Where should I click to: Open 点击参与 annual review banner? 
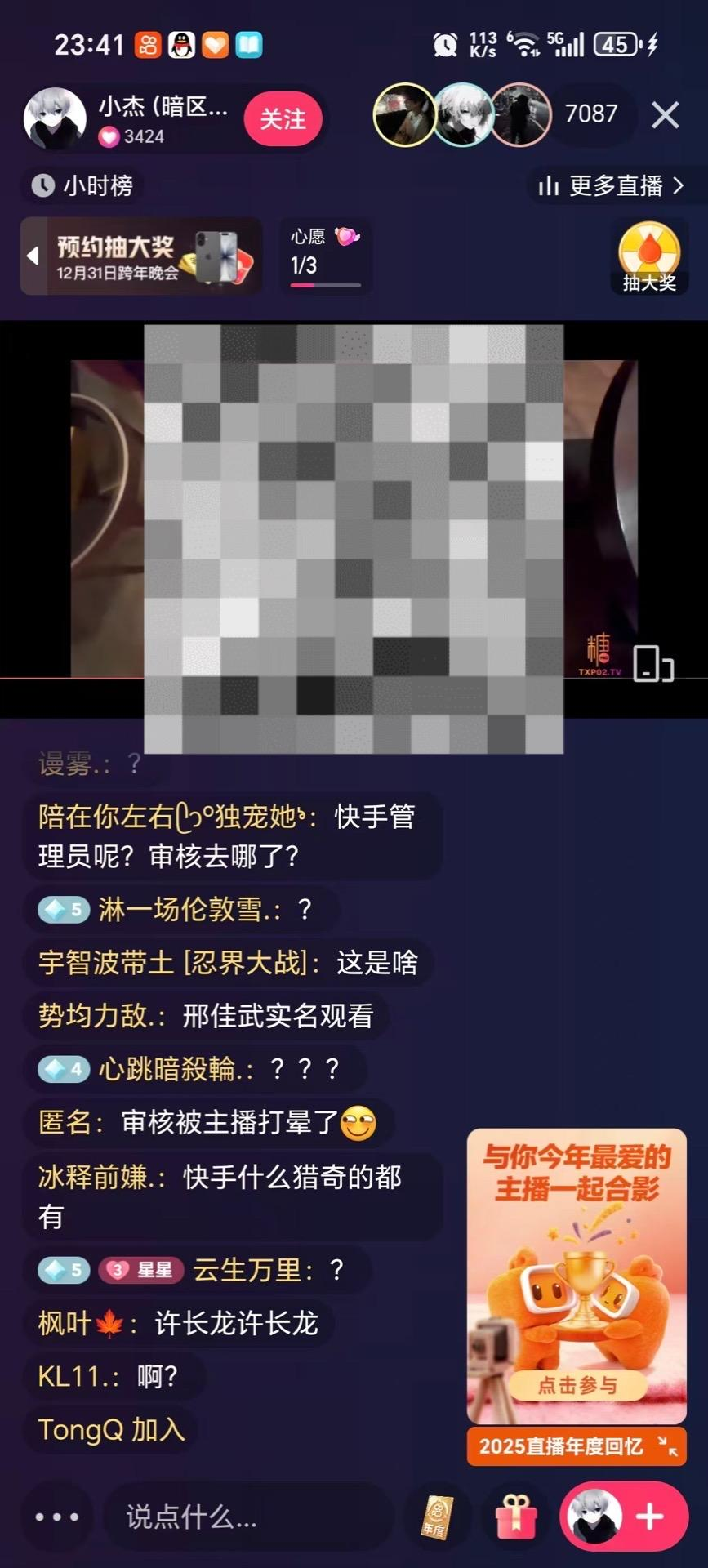(x=577, y=1385)
